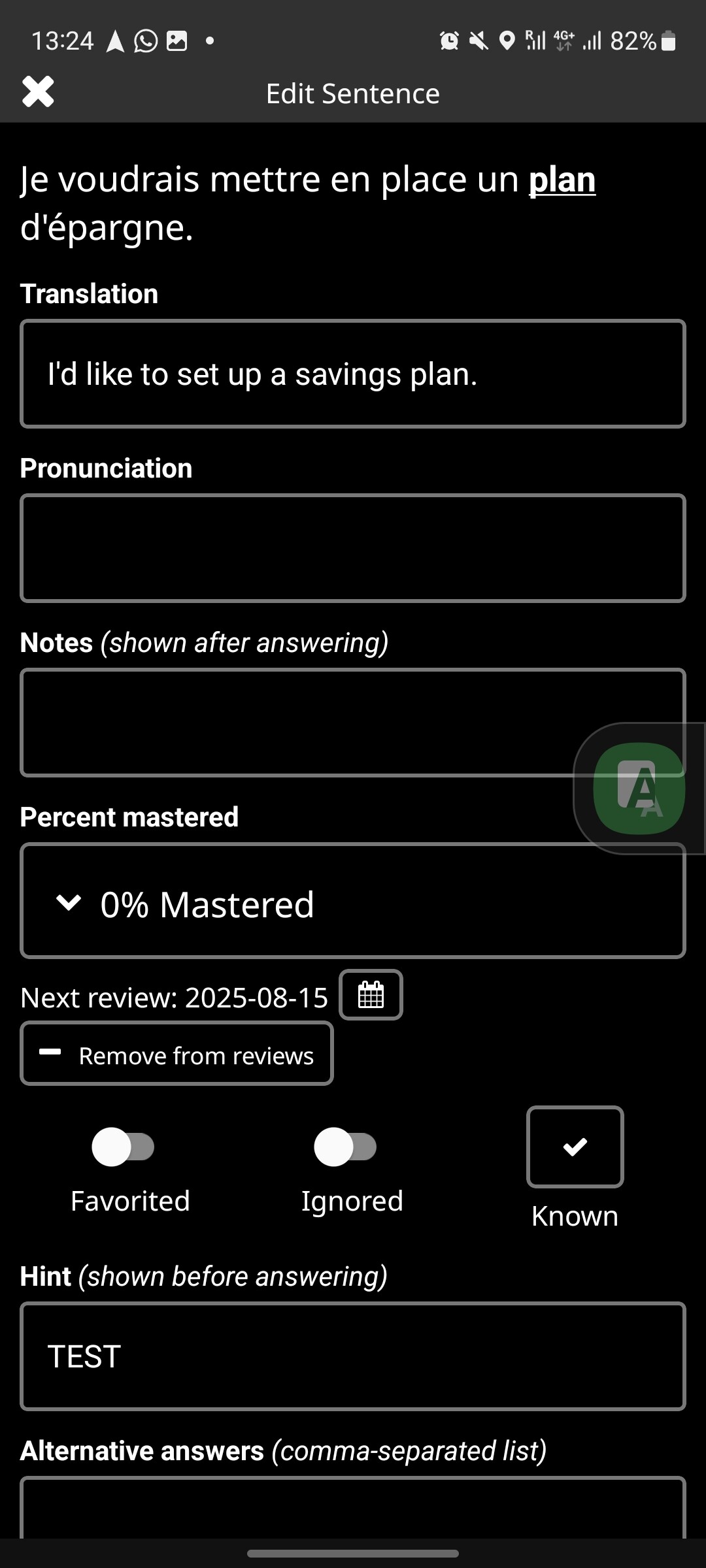Close the Edit Sentence screen
Screen dimensions: 706x1568
pos(38,91)
